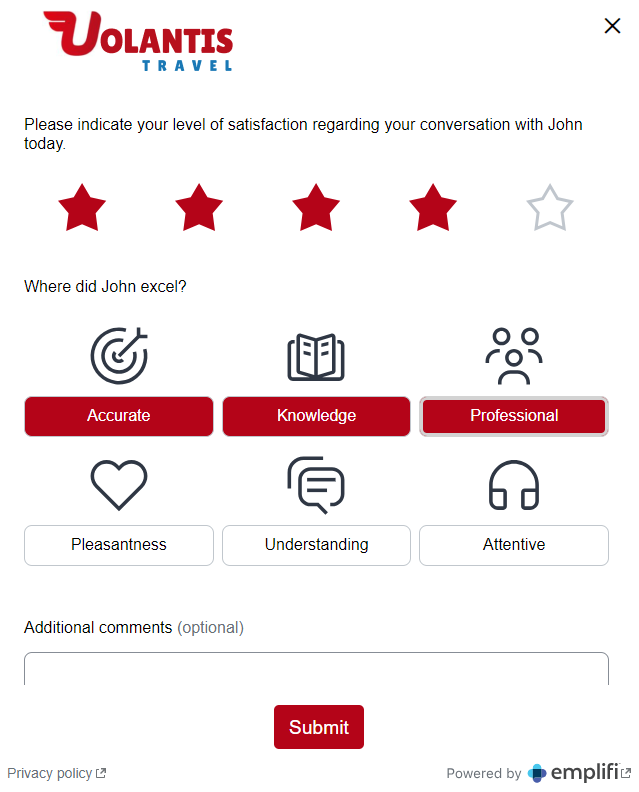The image size is (639, 792).
Task: Set the rating to two stars
Action: (x=199, y=207)
